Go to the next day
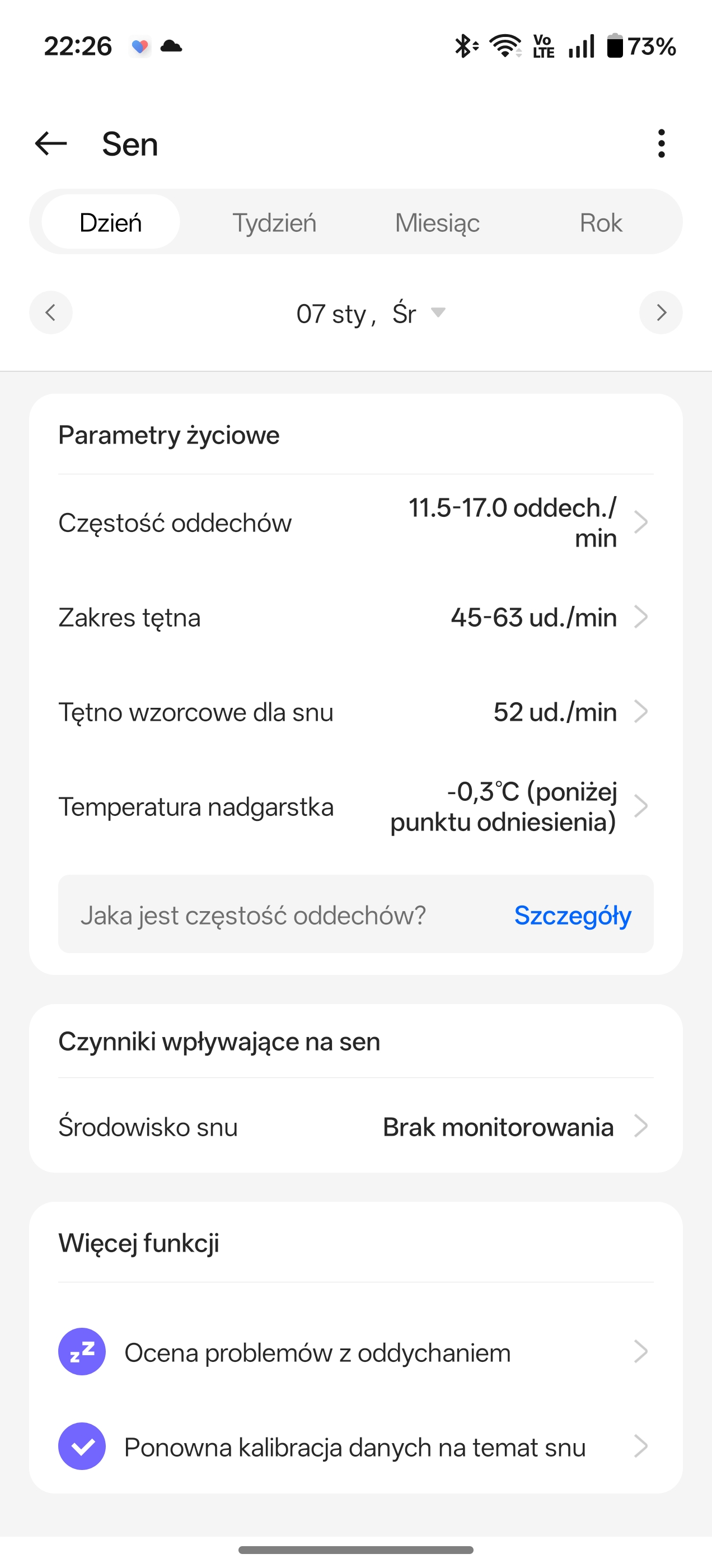The image size is (712, 1568). pyautogui.click(x=661, y=313)
